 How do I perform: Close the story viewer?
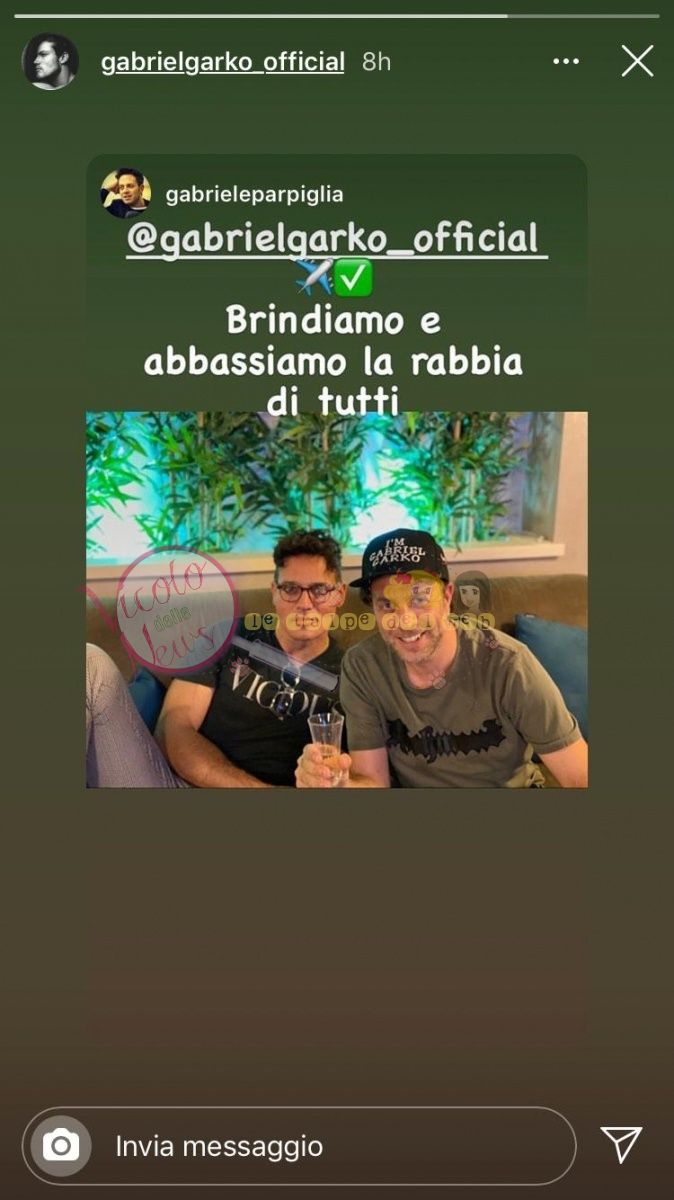point(637,62)
